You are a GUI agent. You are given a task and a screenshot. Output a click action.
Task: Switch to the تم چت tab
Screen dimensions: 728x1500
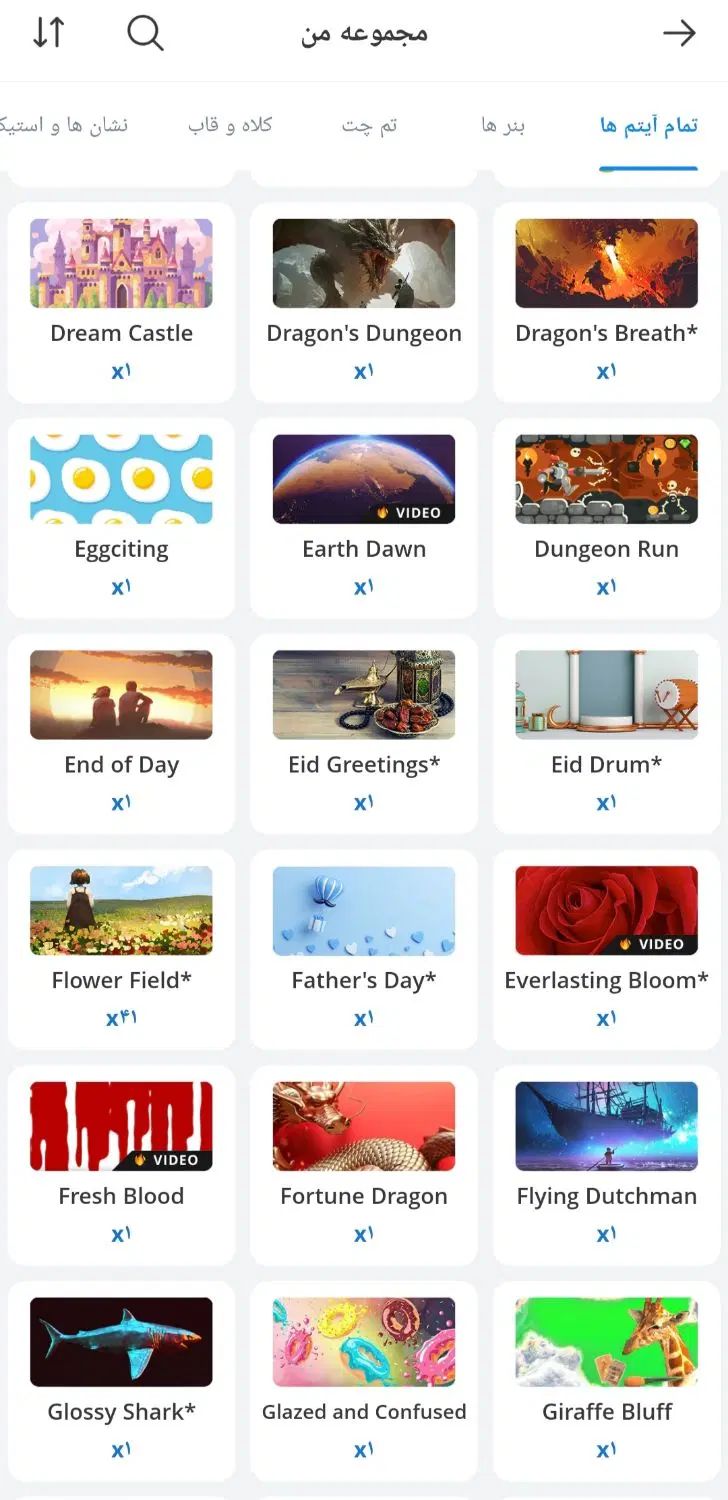click(x=369, y=125)
